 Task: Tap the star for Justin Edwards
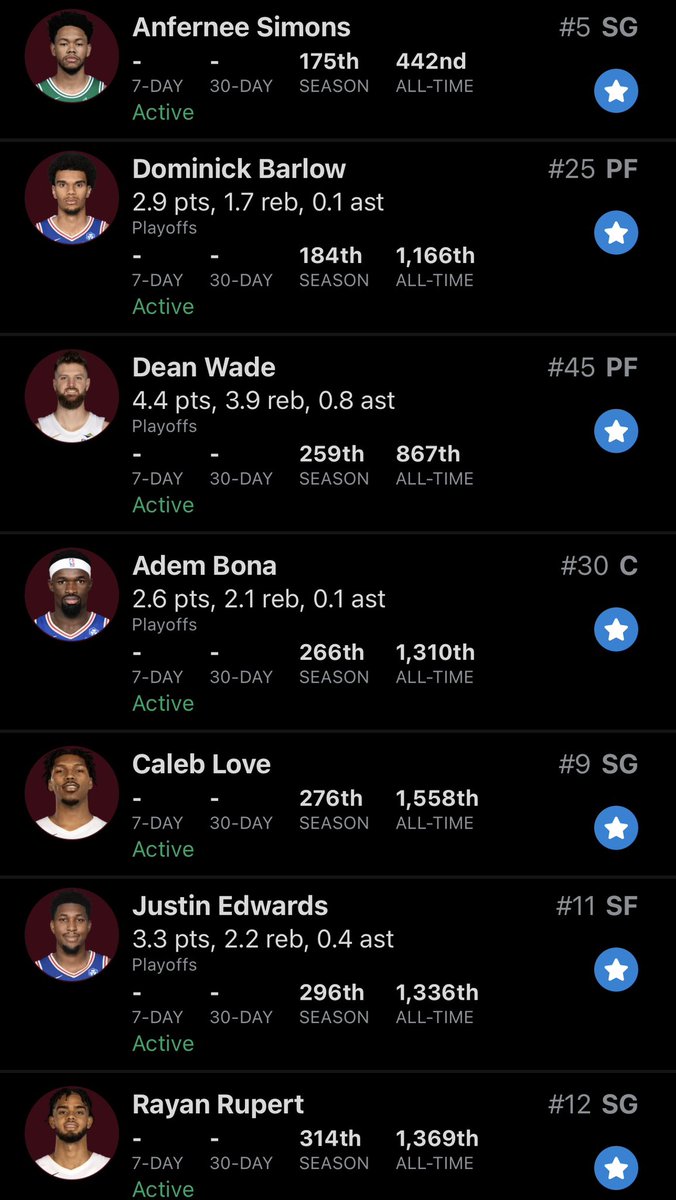click(616, 970)
